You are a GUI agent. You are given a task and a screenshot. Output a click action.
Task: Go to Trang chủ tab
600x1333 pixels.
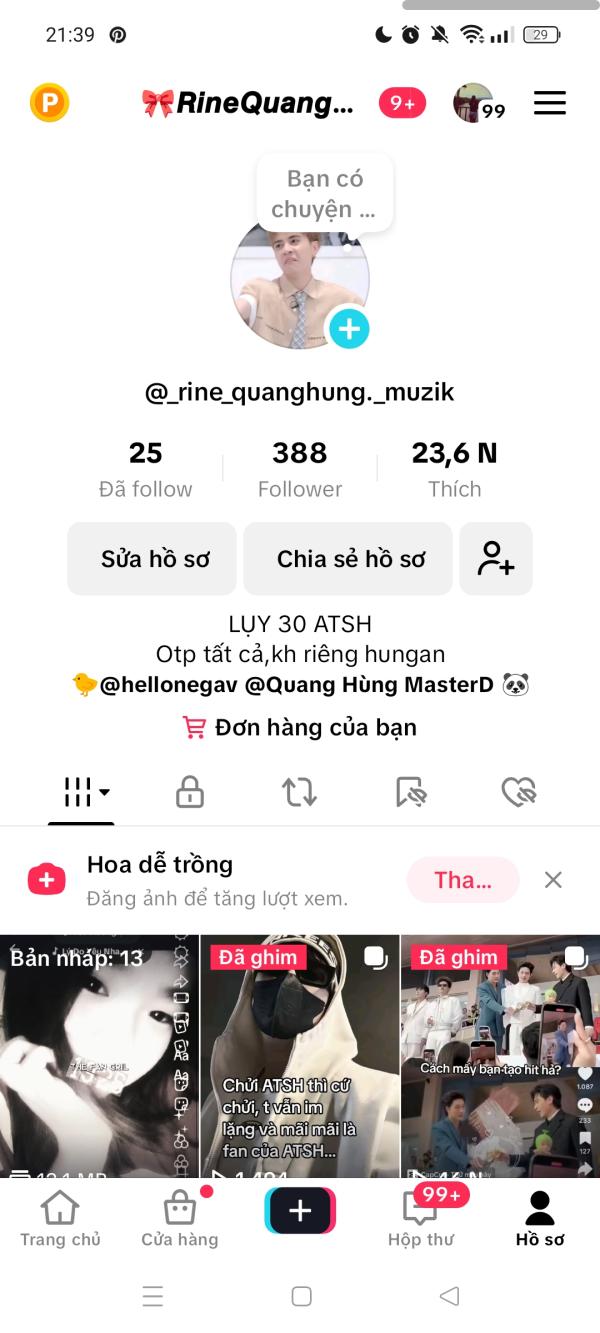60,1219
